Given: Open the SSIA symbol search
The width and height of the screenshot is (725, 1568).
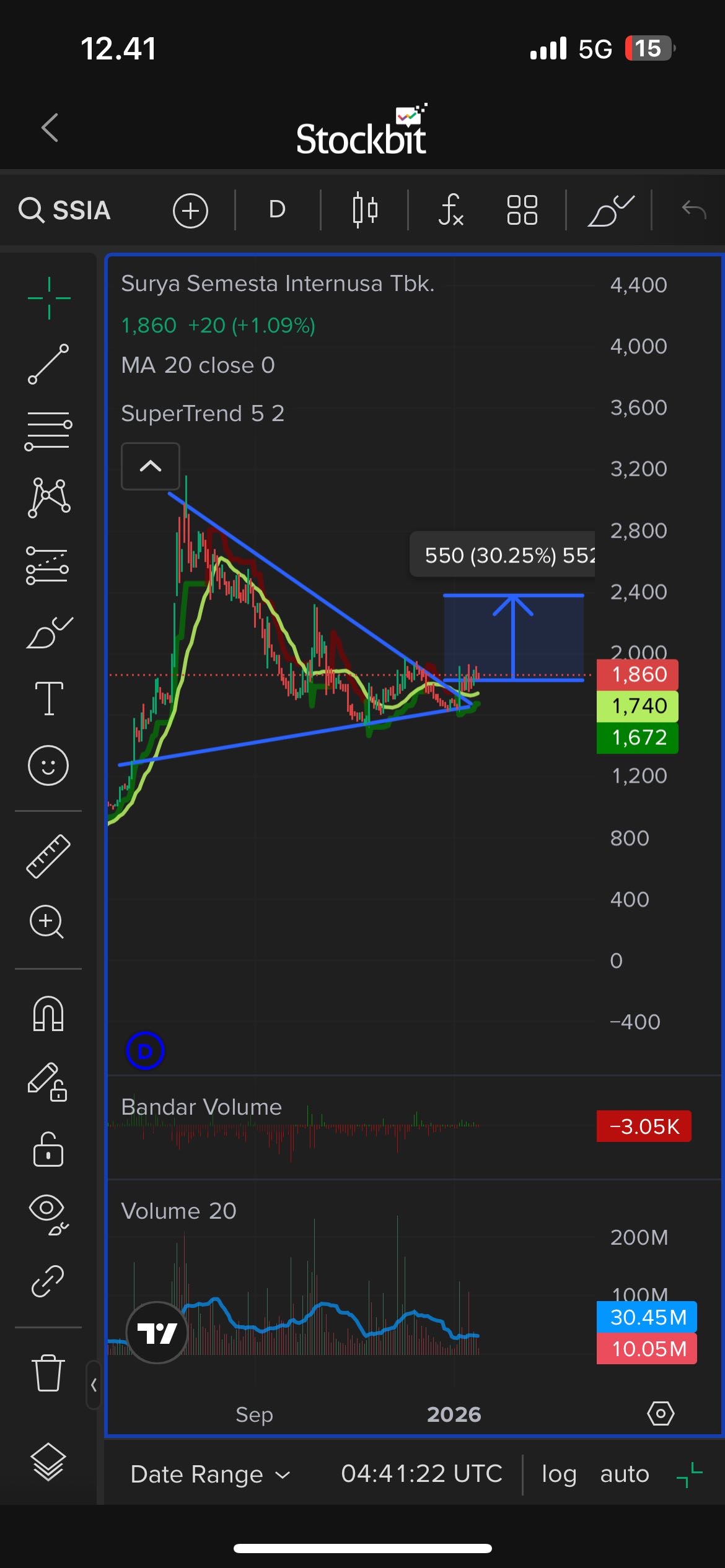Looking at the screenshot, I should coord(65,211).
